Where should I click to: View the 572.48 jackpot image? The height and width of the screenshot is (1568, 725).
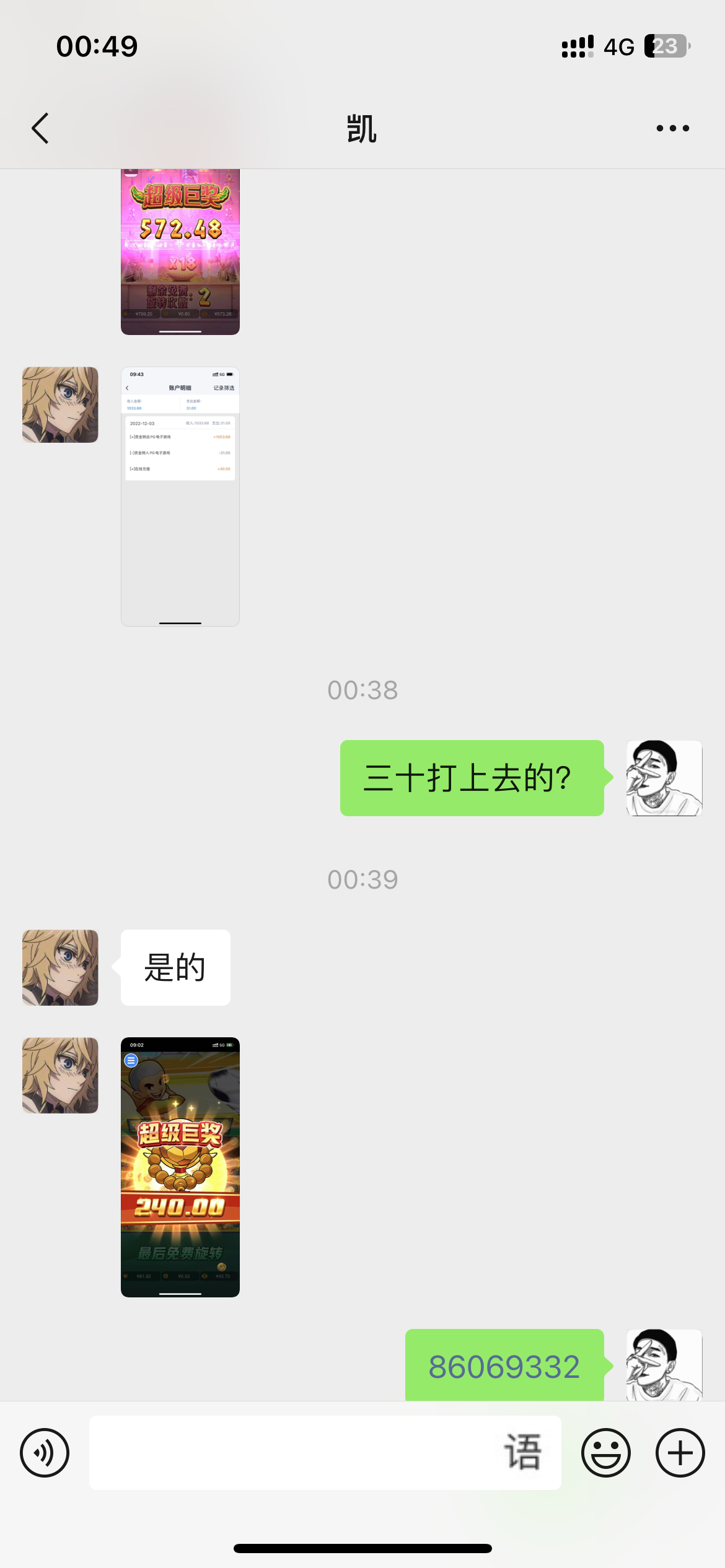pos(180,251)
